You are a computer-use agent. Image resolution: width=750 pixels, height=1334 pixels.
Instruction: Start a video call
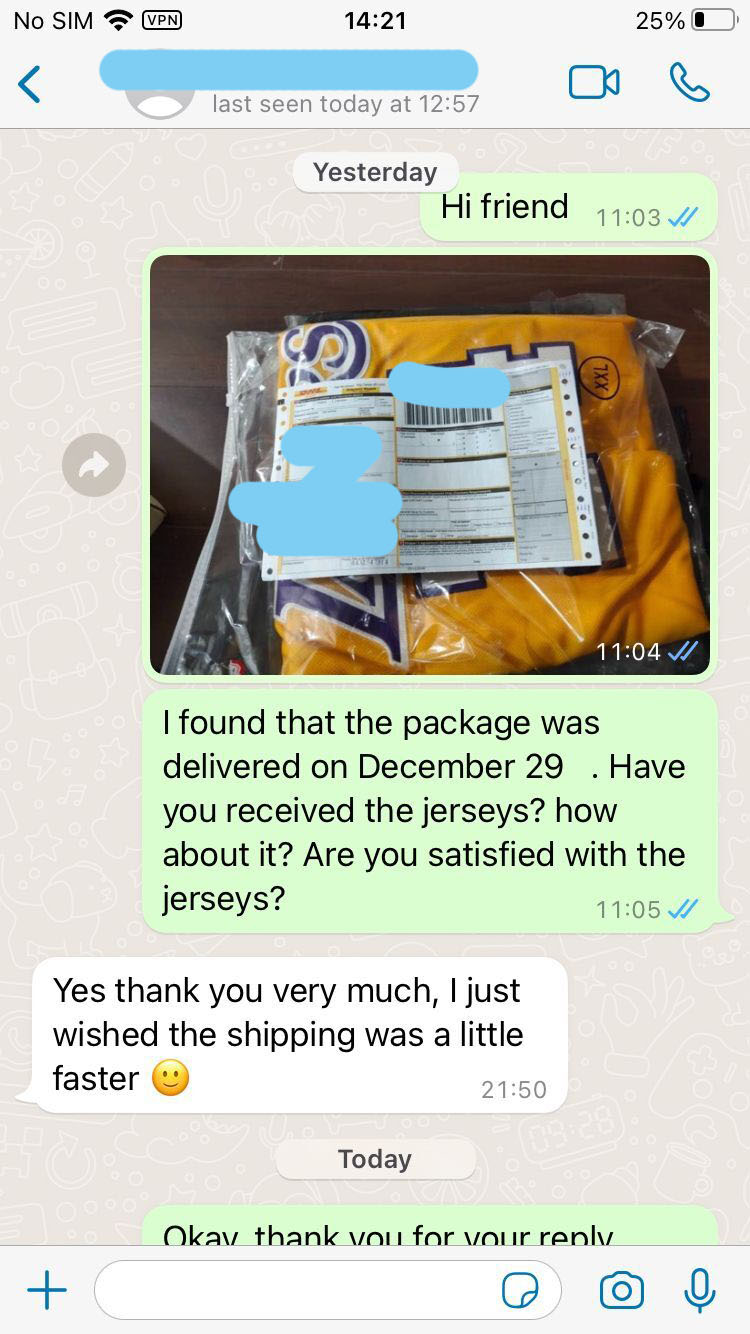594,83
